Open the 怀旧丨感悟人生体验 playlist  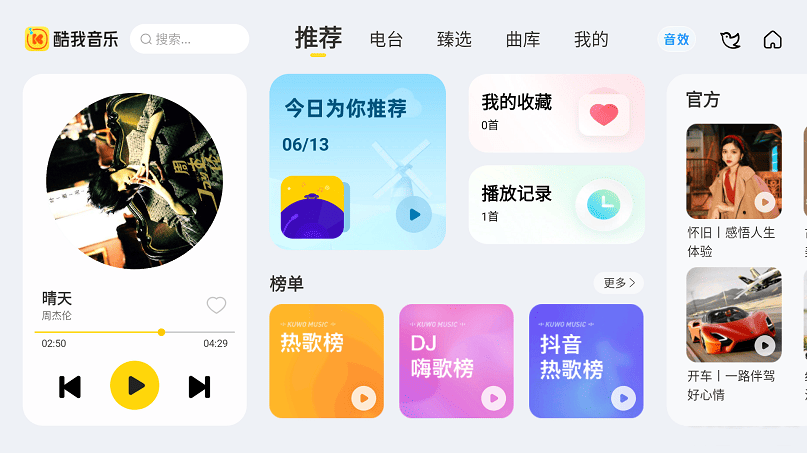pos(733,171)
